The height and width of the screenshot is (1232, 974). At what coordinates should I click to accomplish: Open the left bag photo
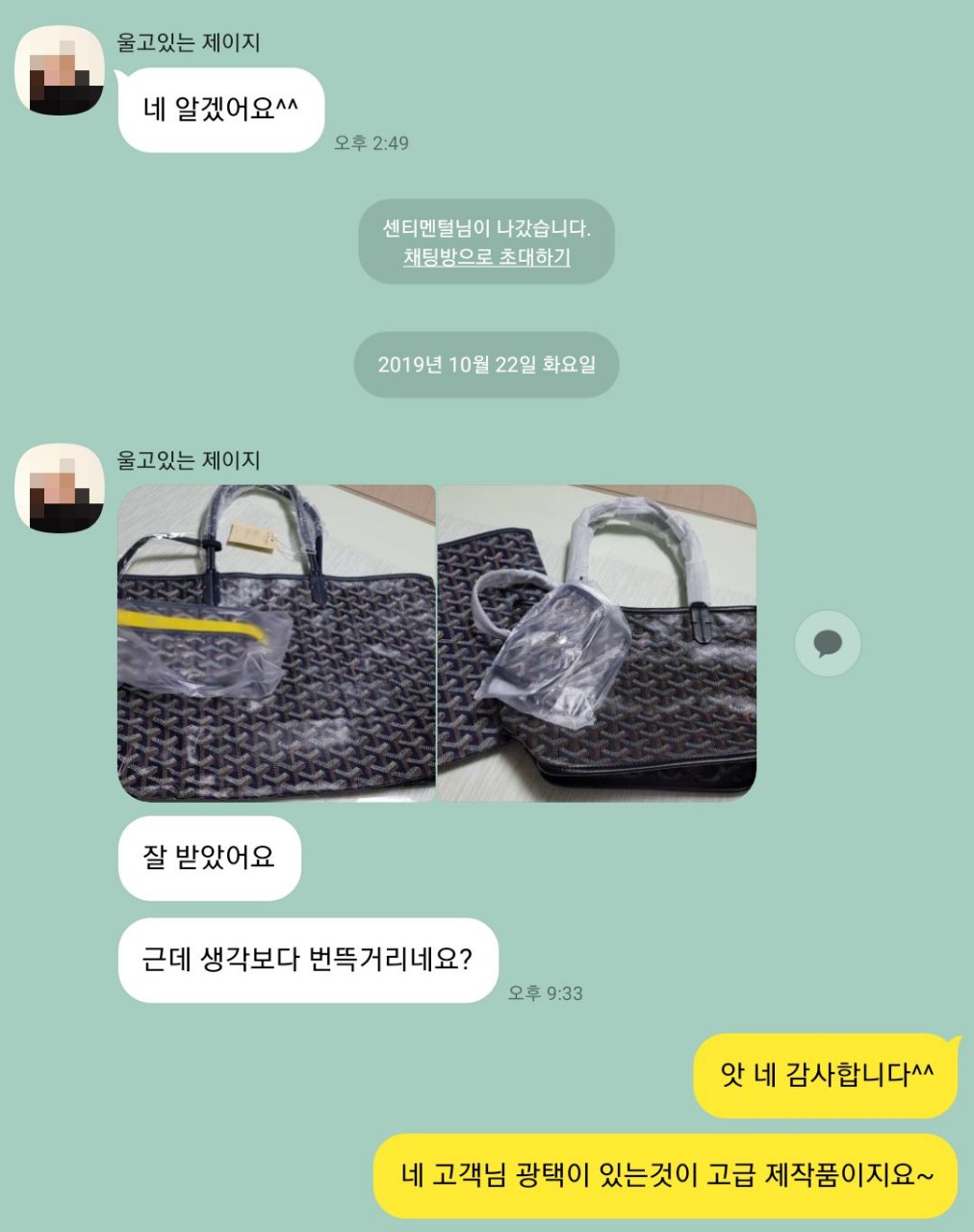point(276,643)
